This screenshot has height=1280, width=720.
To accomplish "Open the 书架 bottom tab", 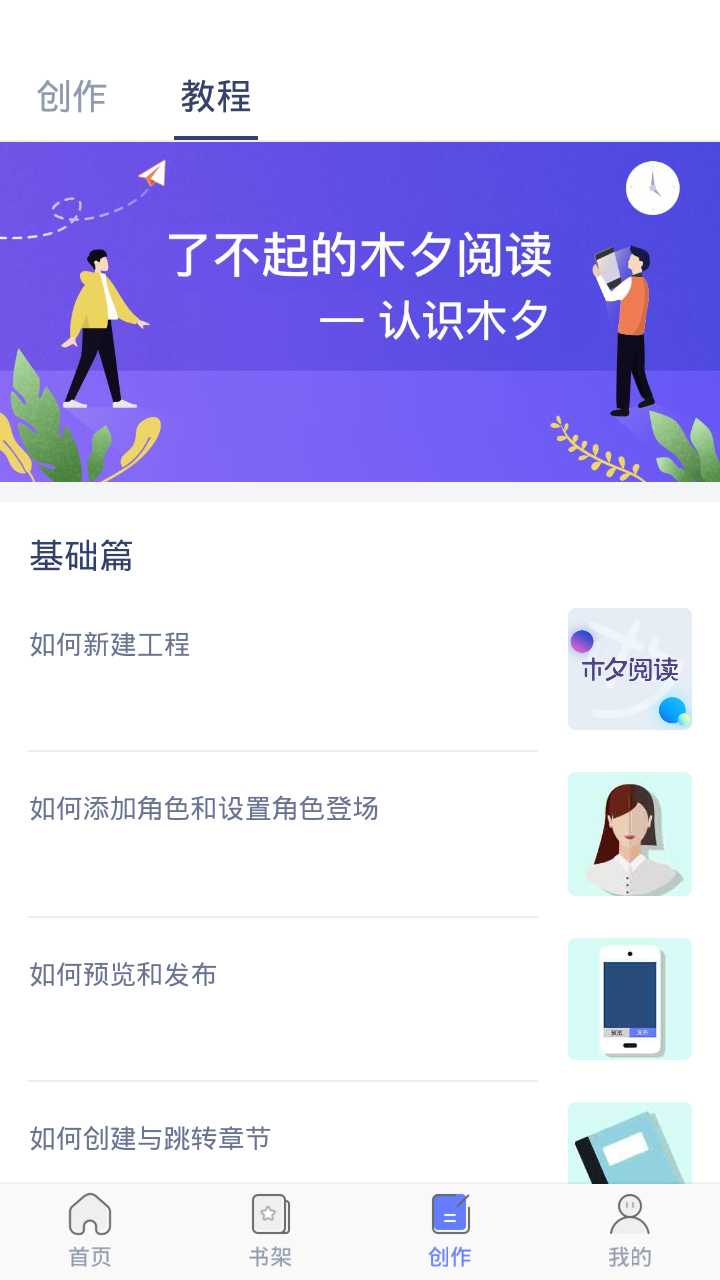I will pyautogui.click(x=270, y=1231).
